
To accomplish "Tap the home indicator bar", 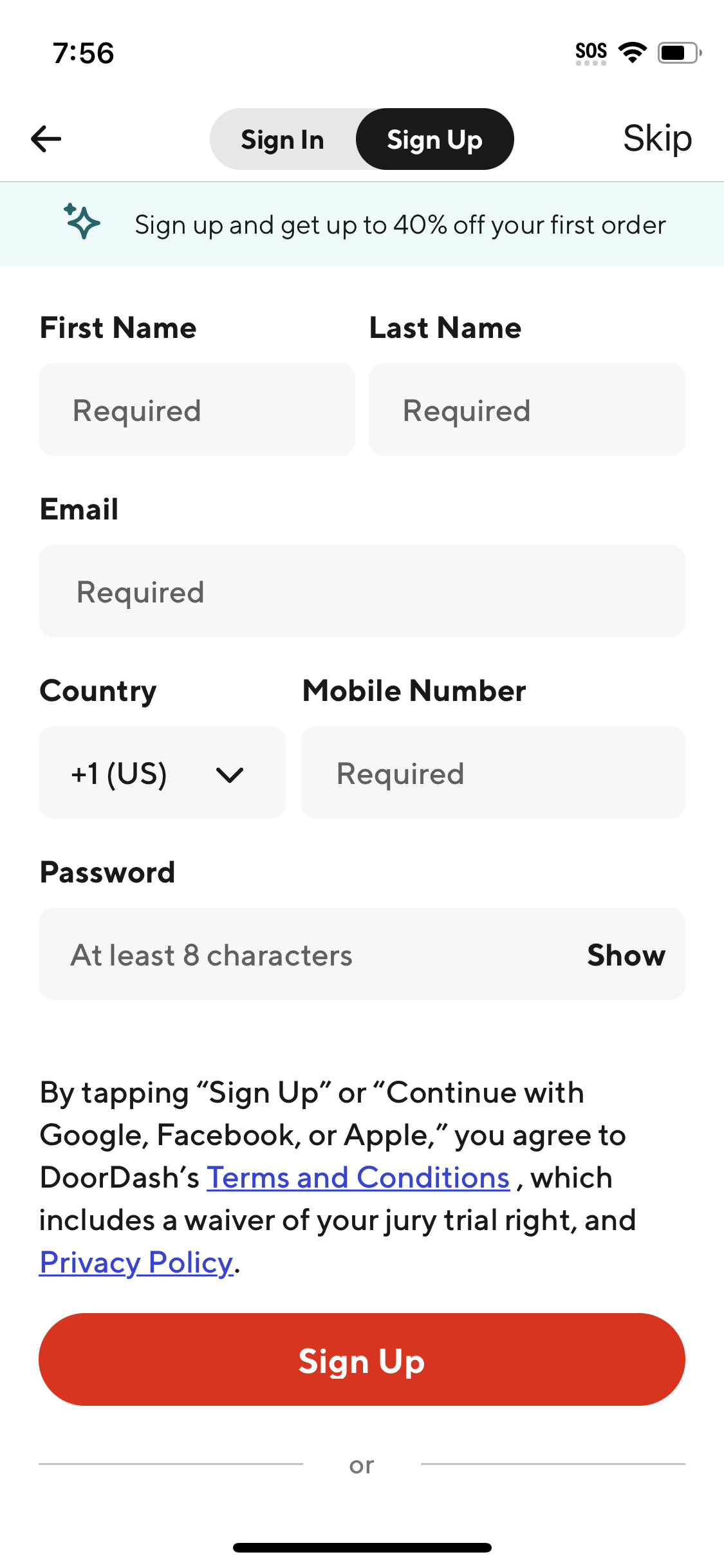I will pyautogui.click(x=362, y=1547).
